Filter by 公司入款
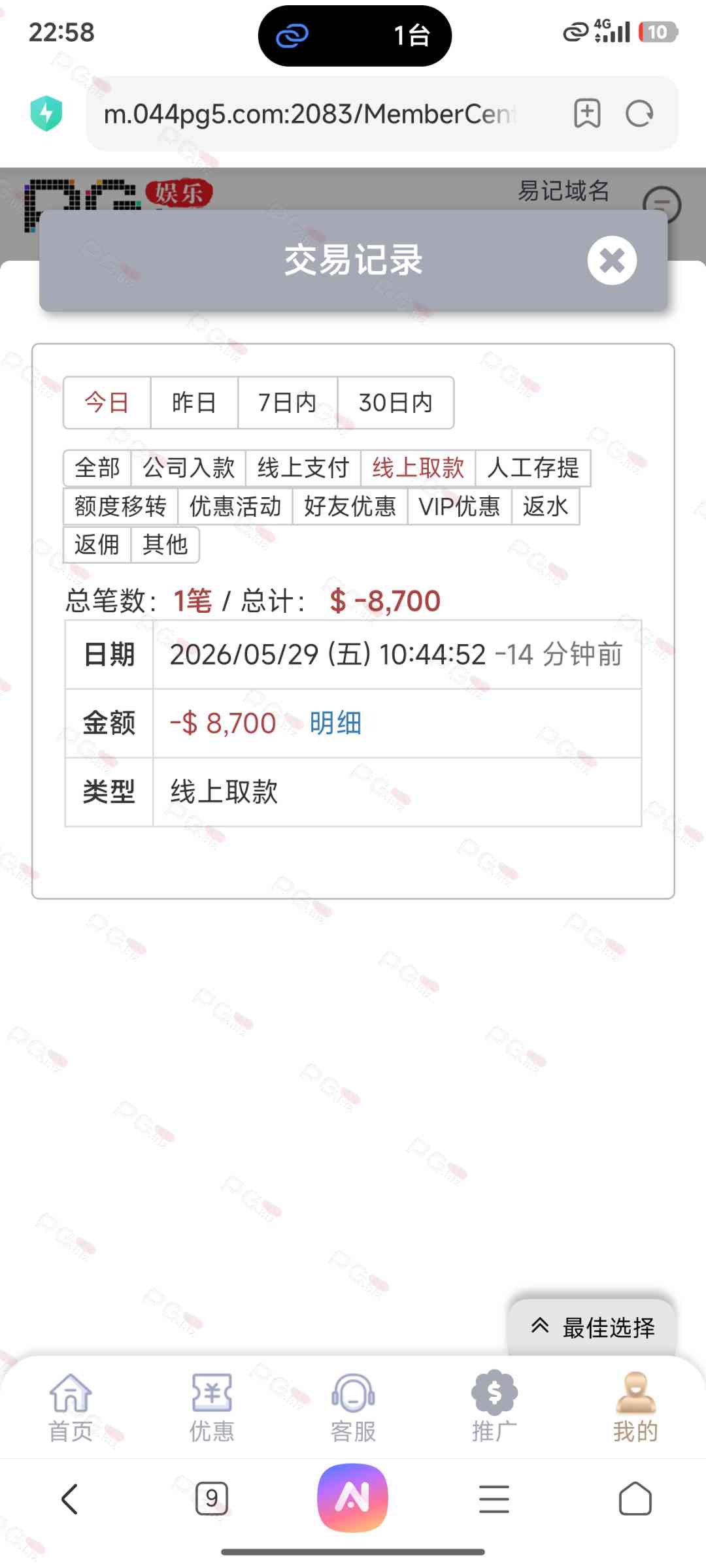Image resolution: width=706 pixels, height=1568 pixels. point(188,468)
